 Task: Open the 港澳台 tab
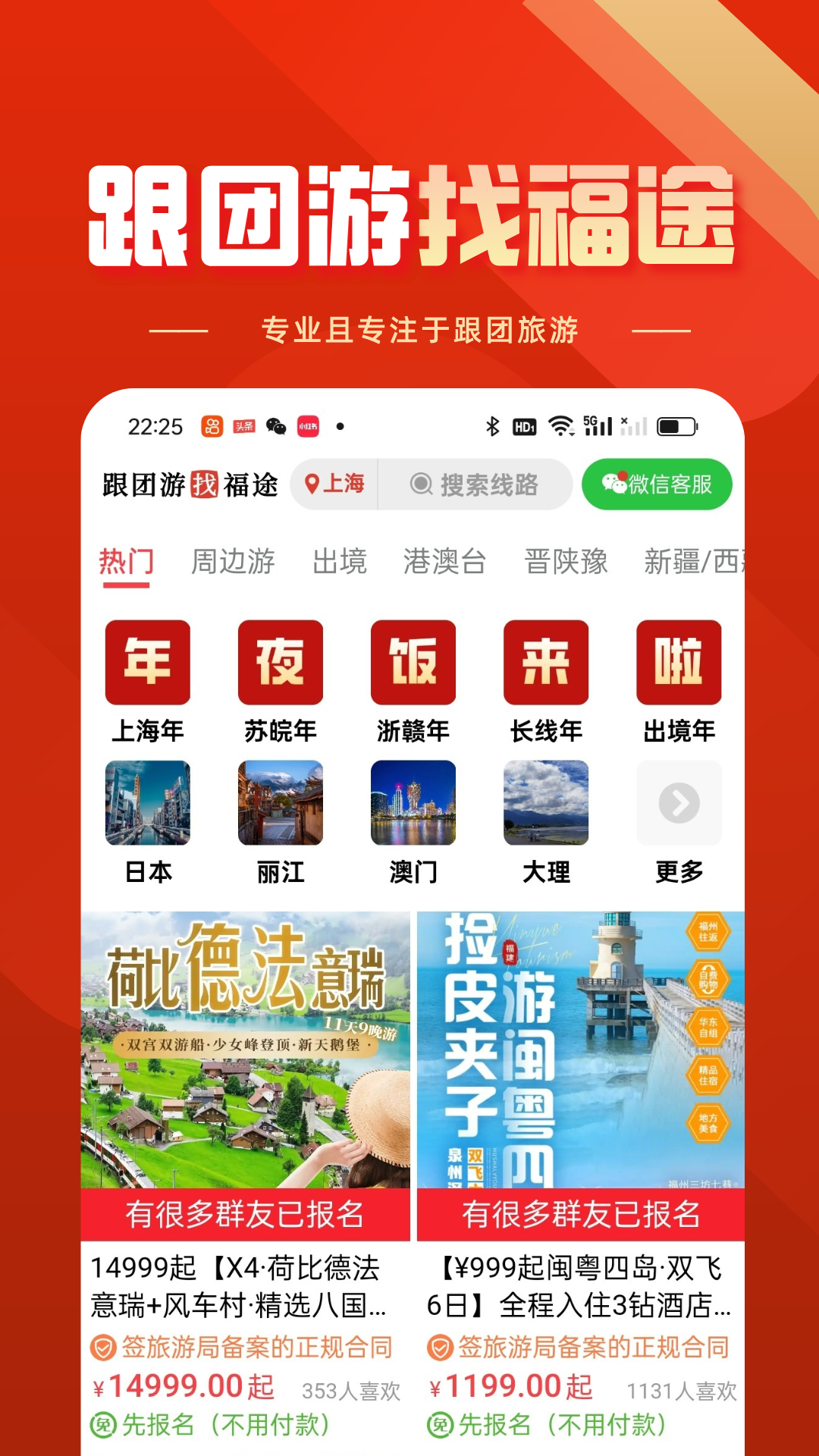[x=443, y=561]
